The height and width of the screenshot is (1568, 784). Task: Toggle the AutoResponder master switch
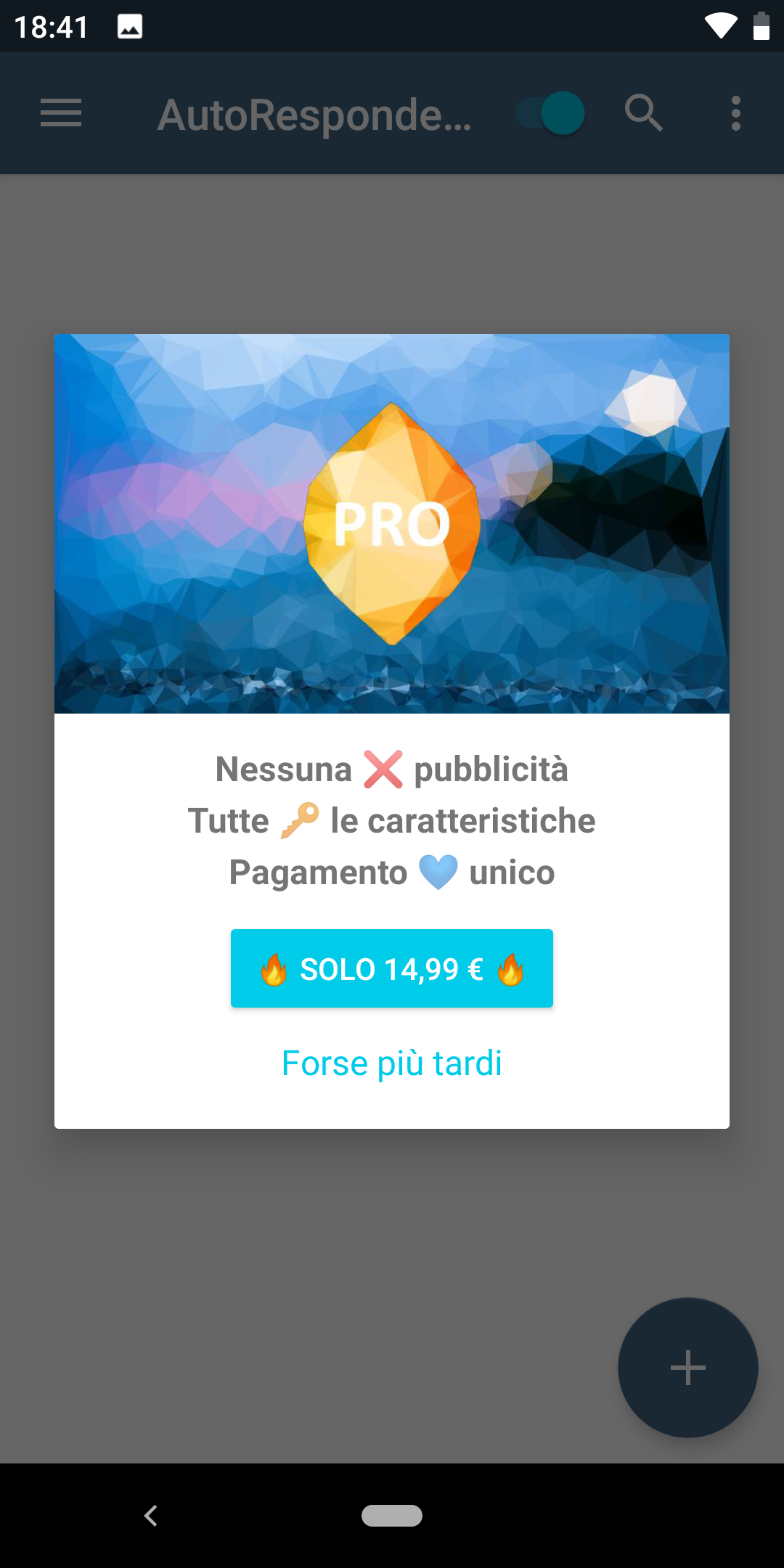(550, 113)
